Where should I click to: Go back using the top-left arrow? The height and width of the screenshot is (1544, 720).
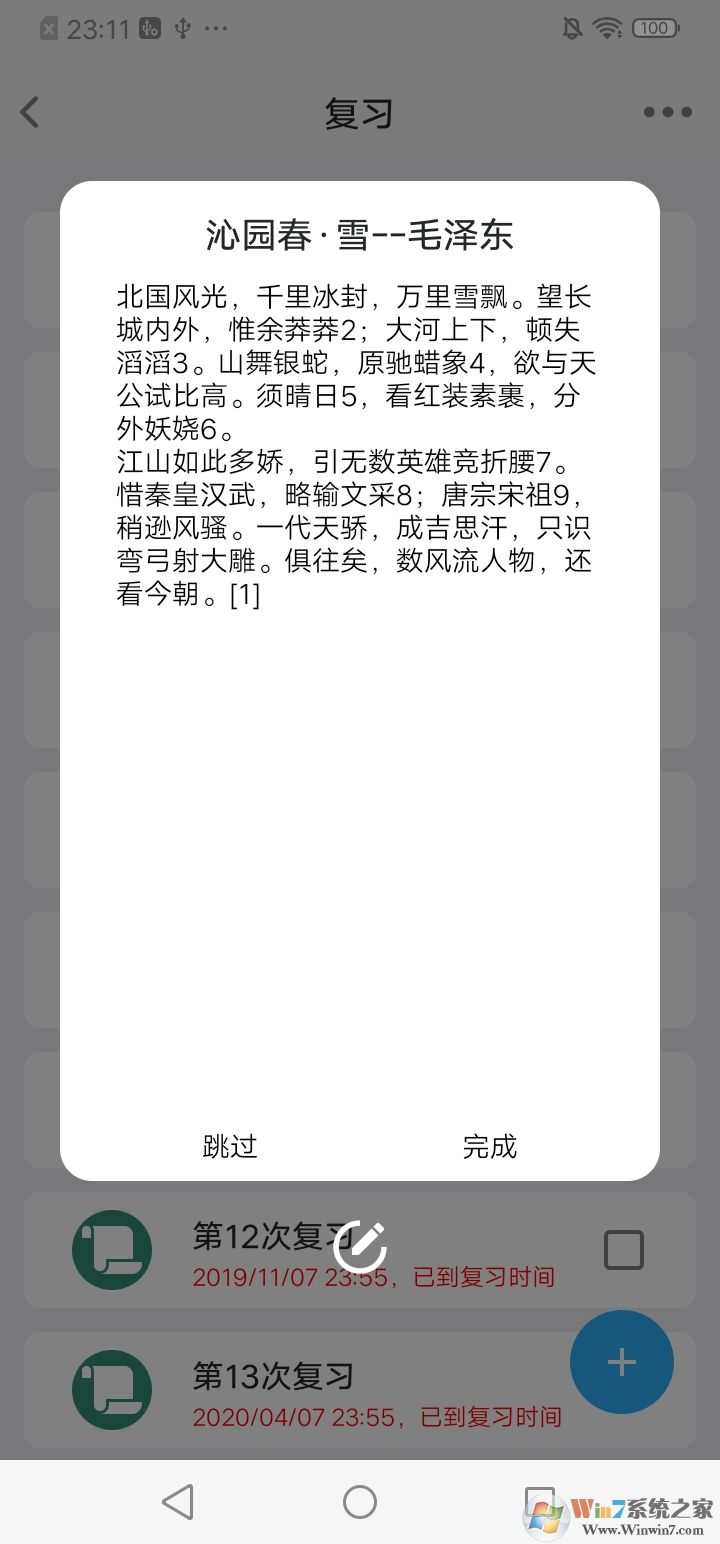click(x=30, y=112)
